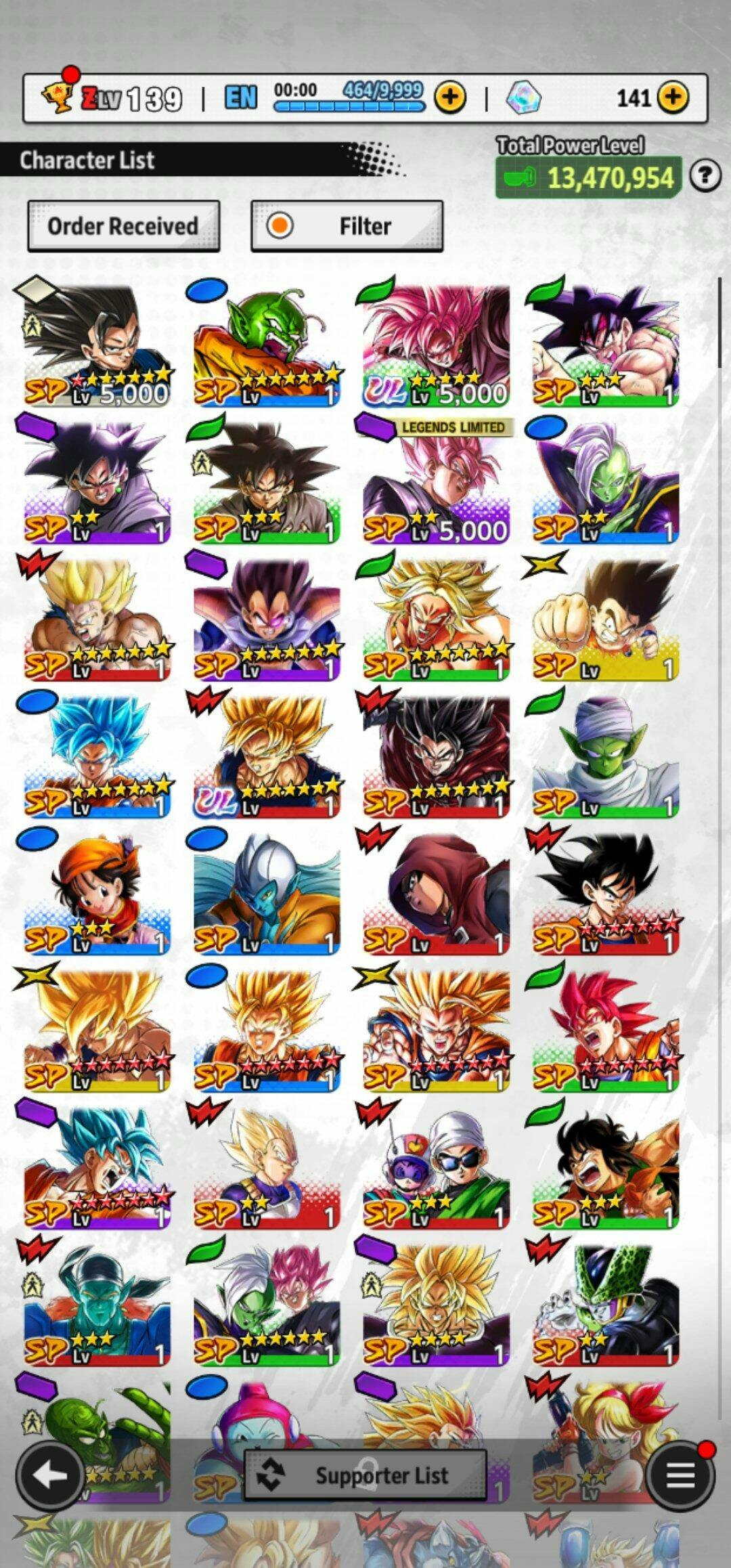Switch to the Supporter List
The height and width of the screenshot is (1568, 731).
coord(365,1475)
